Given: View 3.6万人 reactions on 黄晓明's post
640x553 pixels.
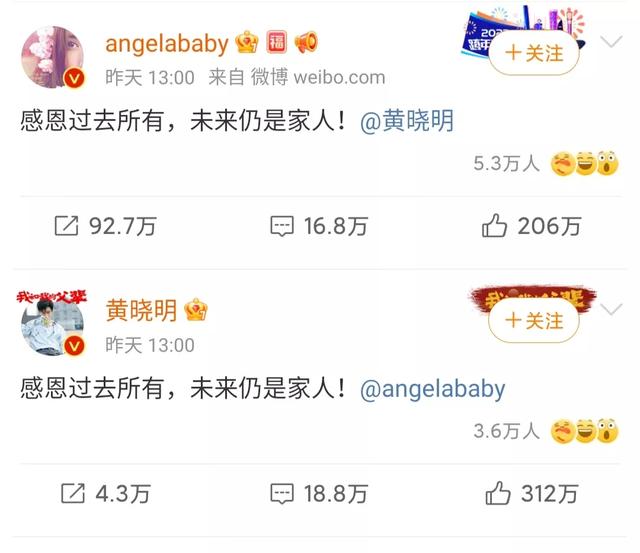Looking at the screenshot, I should 545,431.
